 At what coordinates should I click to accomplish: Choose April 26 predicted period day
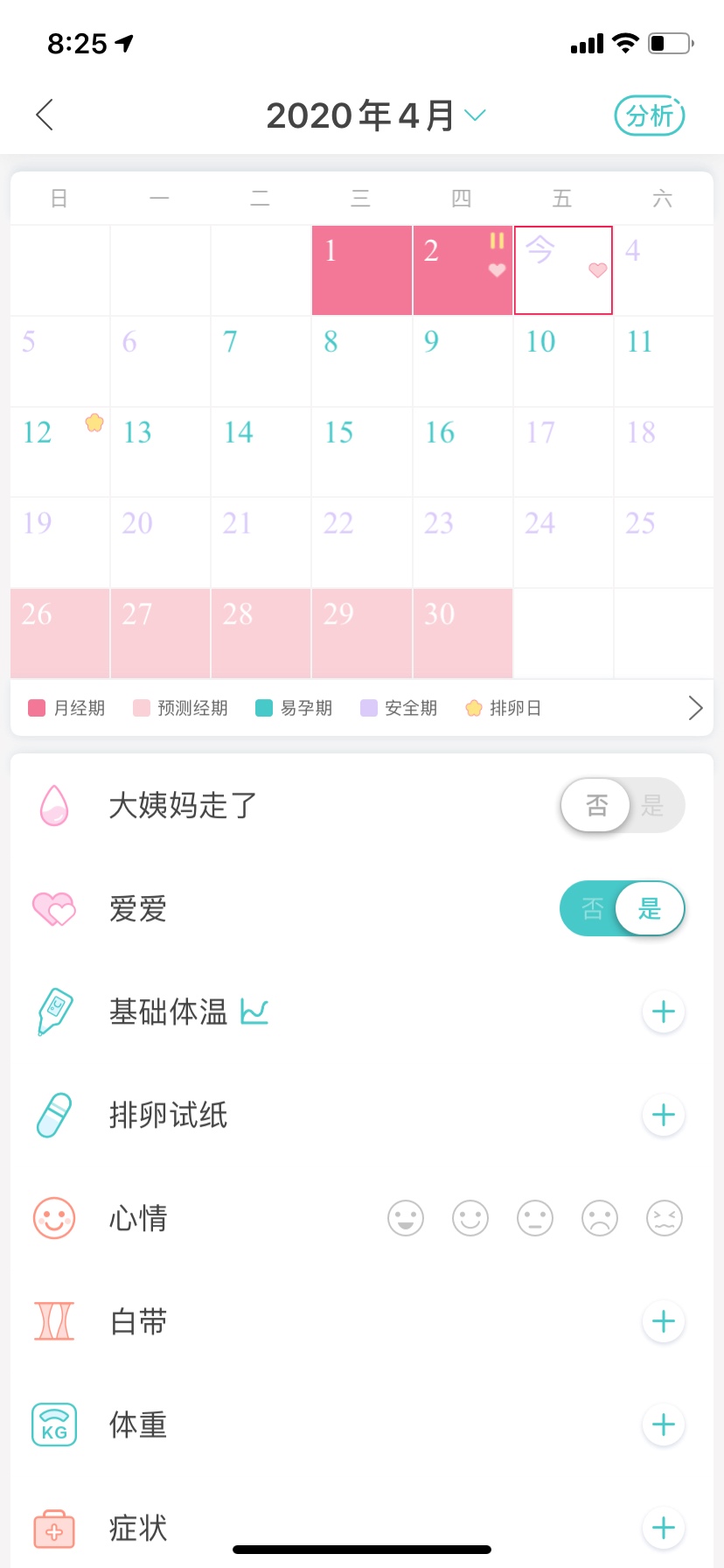[59, 633]
